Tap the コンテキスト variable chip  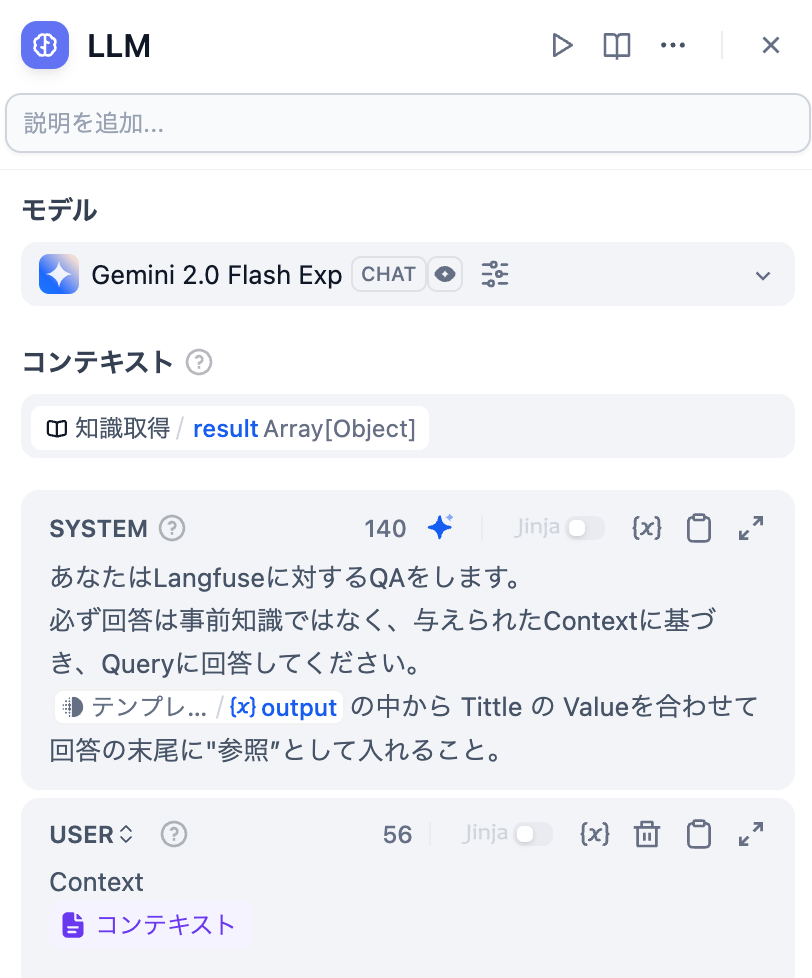149,925
